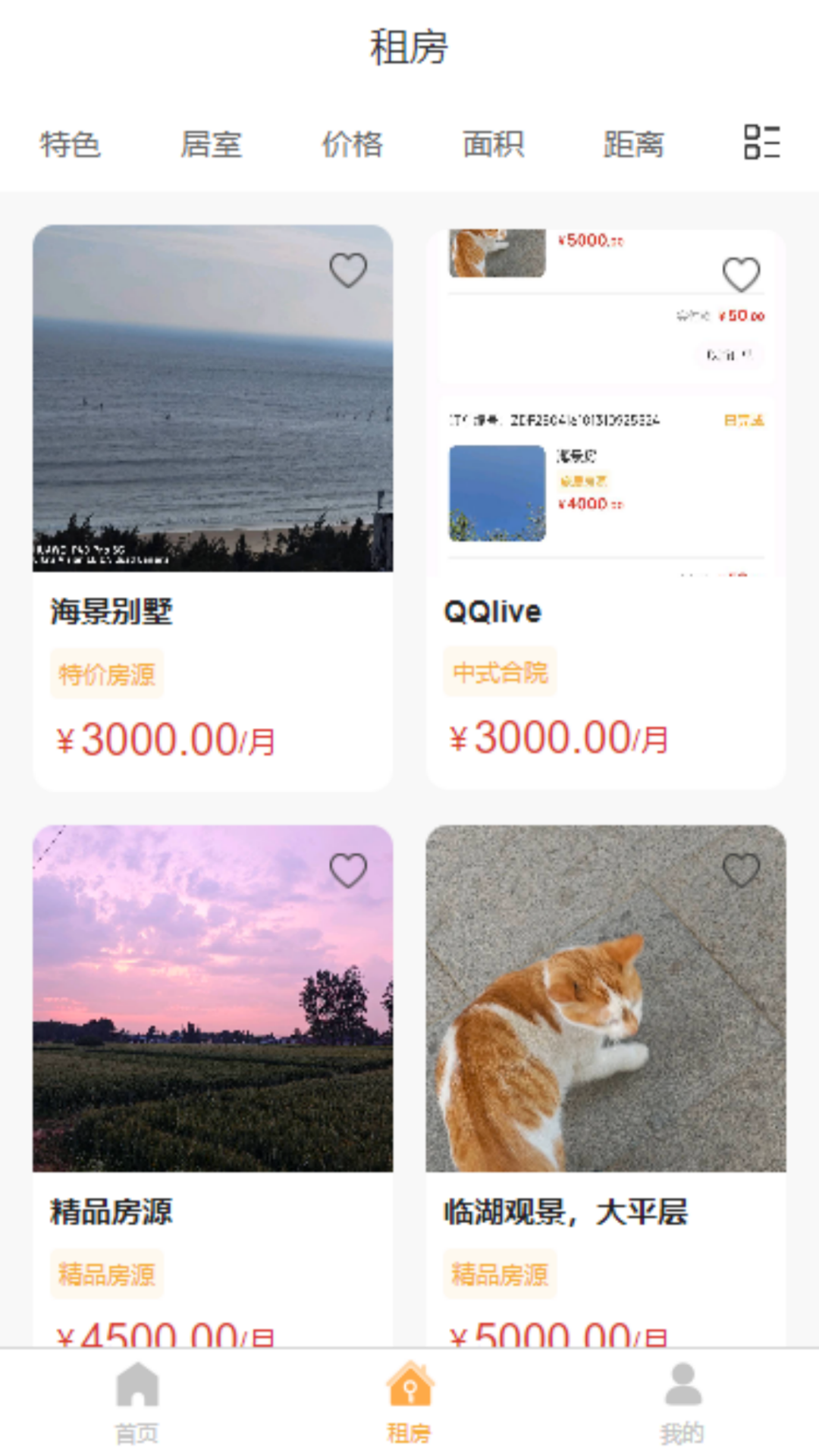Click the 特价房源 tag
Image resolution: width=819 pixels, height=1456 pixels.
coord(106,673)
